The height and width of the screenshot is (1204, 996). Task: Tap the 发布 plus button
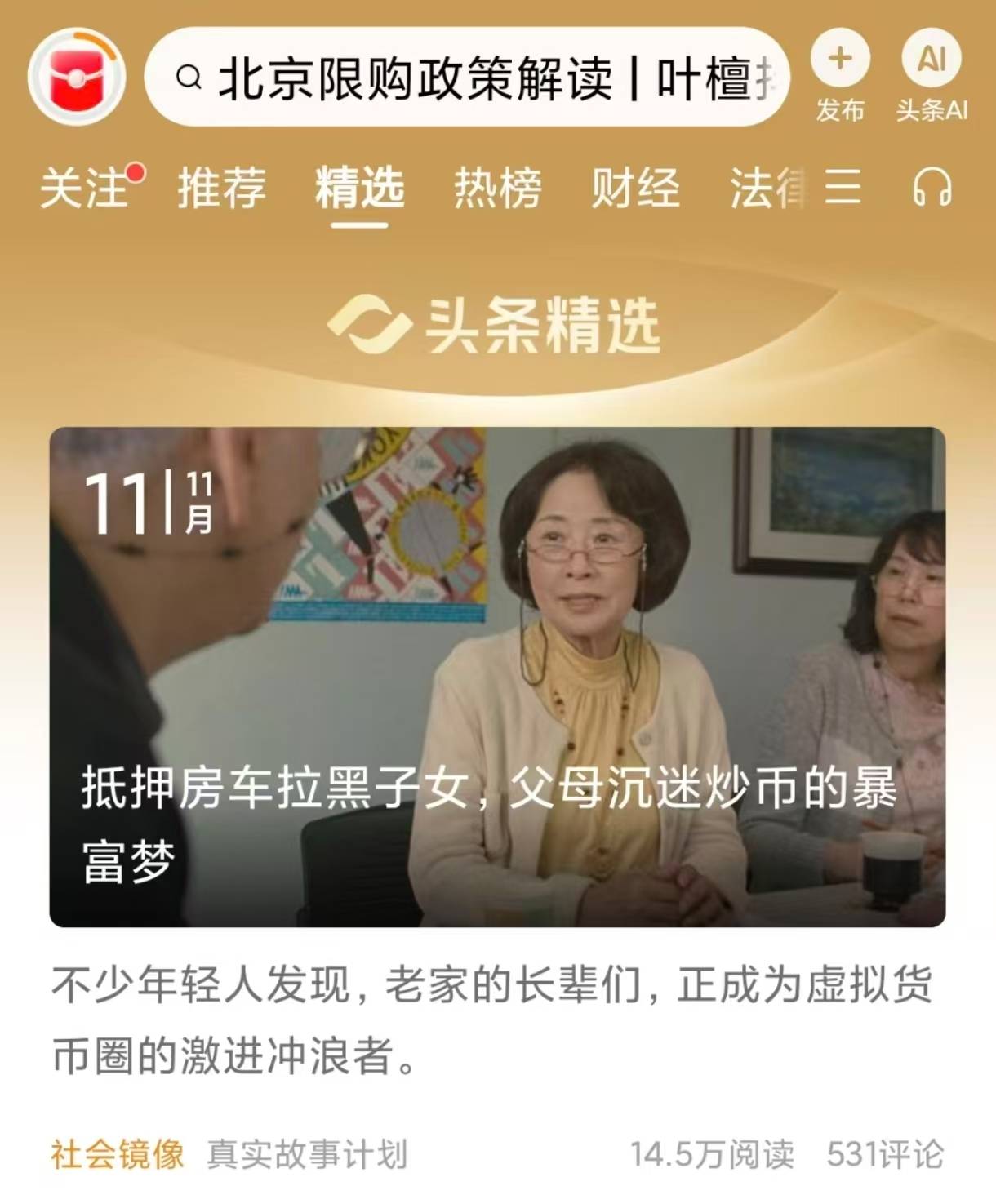[x=840, y=60]
